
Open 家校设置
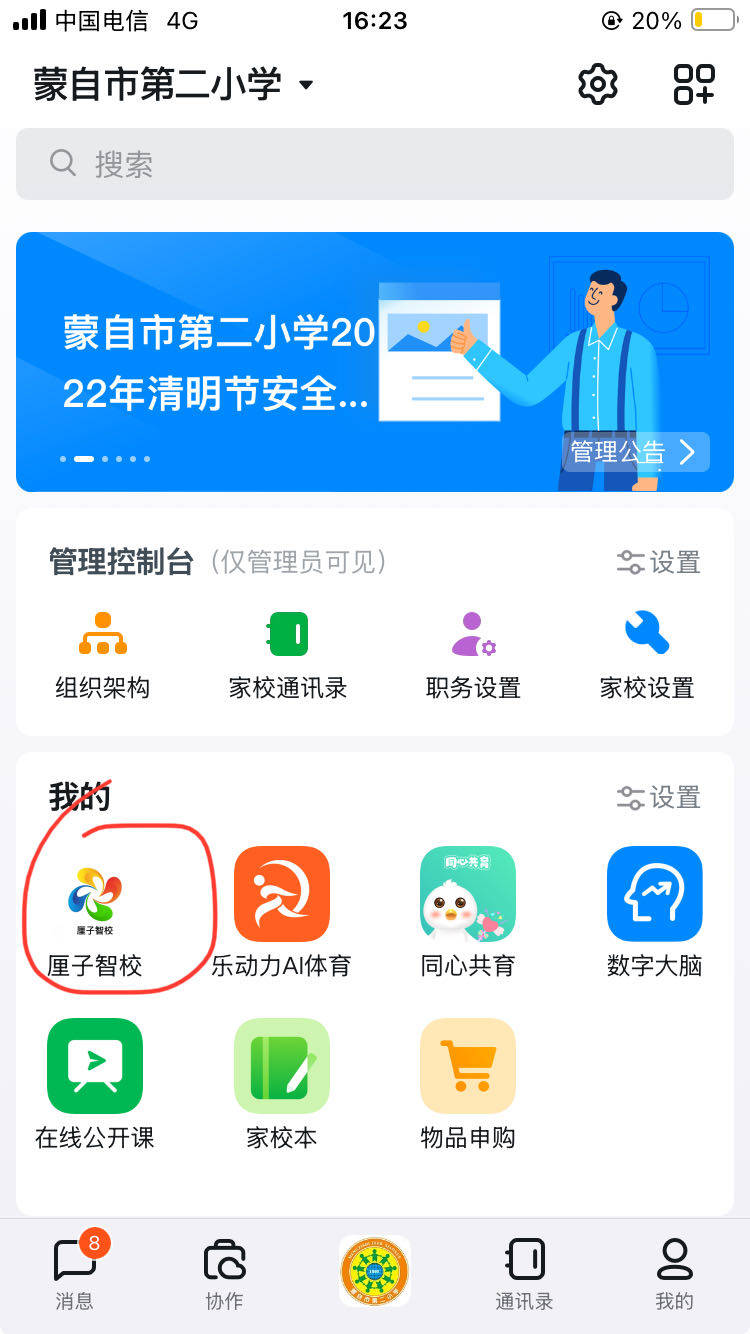646,654
